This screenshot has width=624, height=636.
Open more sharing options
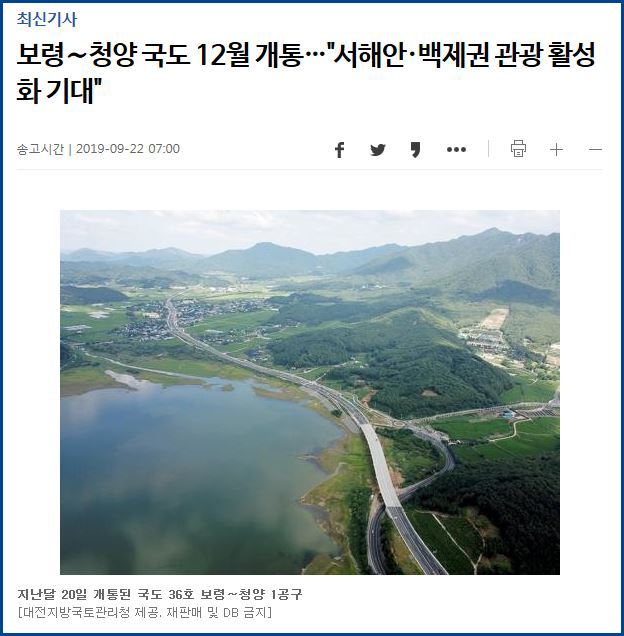point(456,149)
